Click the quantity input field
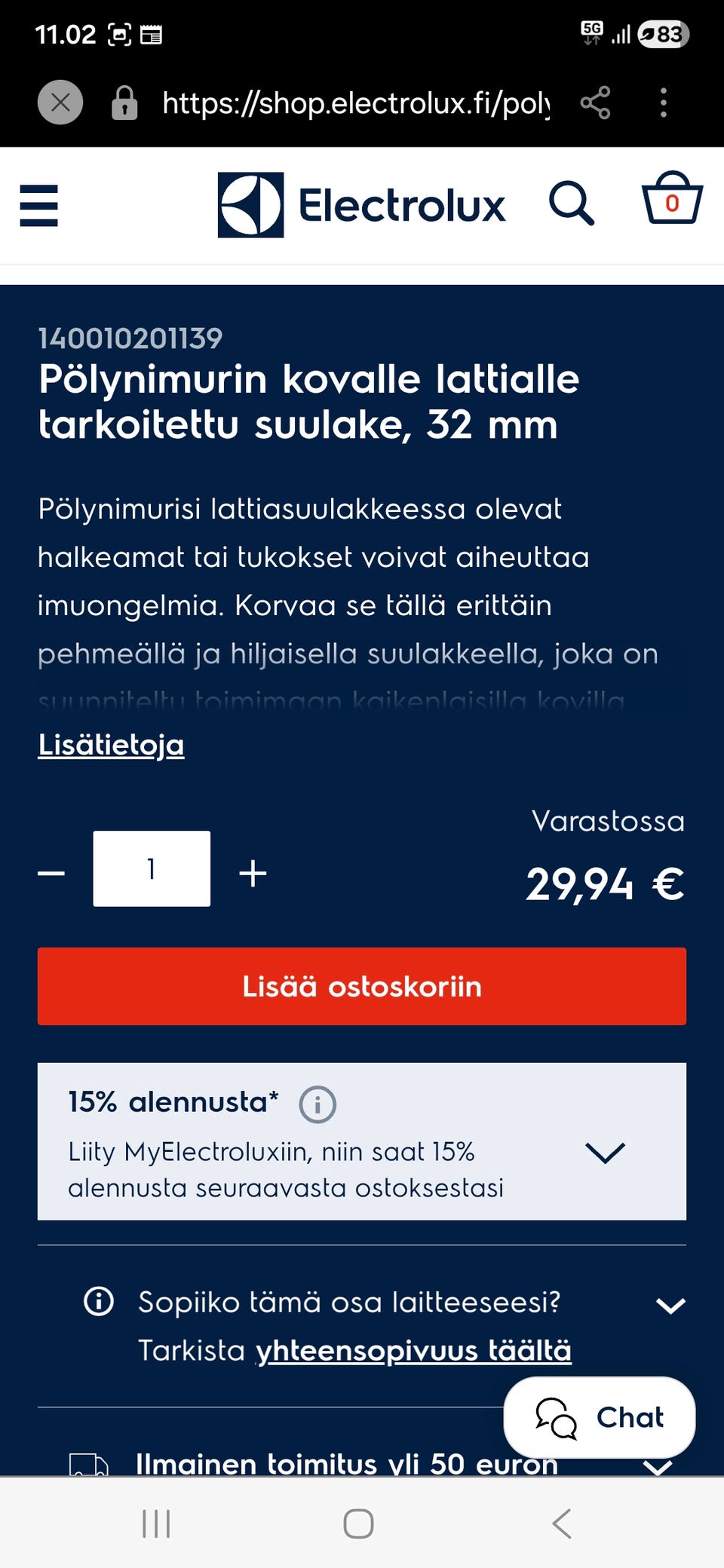The image size is (724, 1568). (x=151, y=868)
